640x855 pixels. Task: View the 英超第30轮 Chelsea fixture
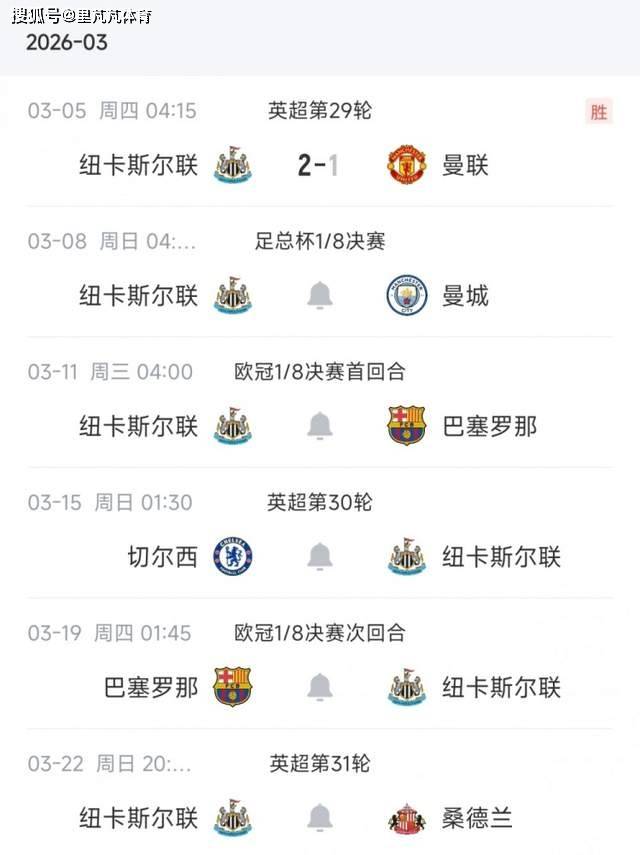pos(319,502)
